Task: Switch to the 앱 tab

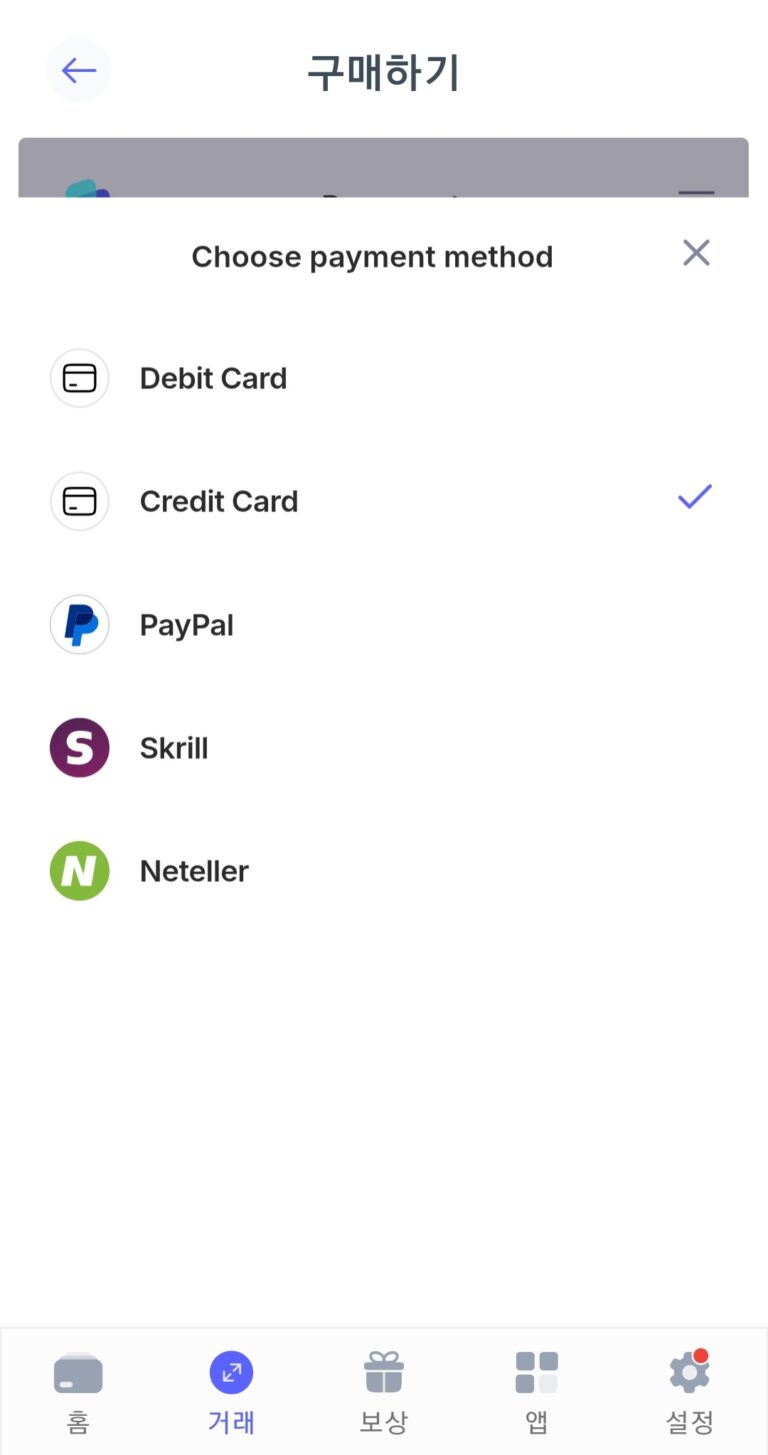Action: 536,1390
